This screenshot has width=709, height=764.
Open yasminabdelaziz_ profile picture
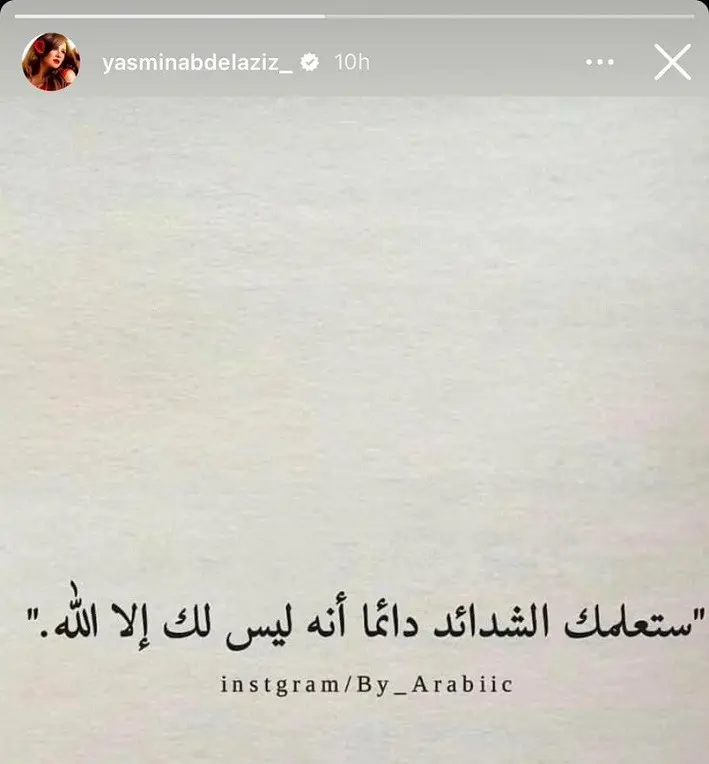51,62
